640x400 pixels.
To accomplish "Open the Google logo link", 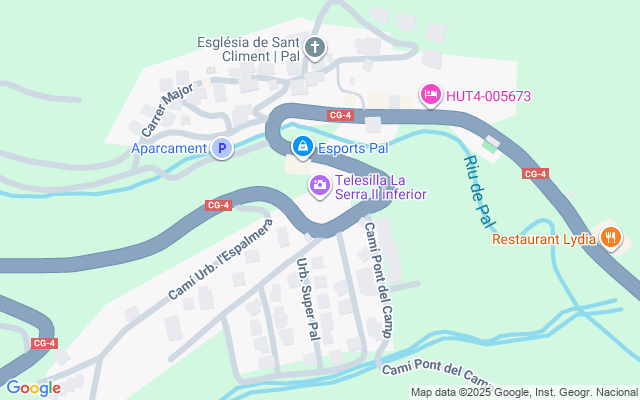I will [x=33, y=388].
